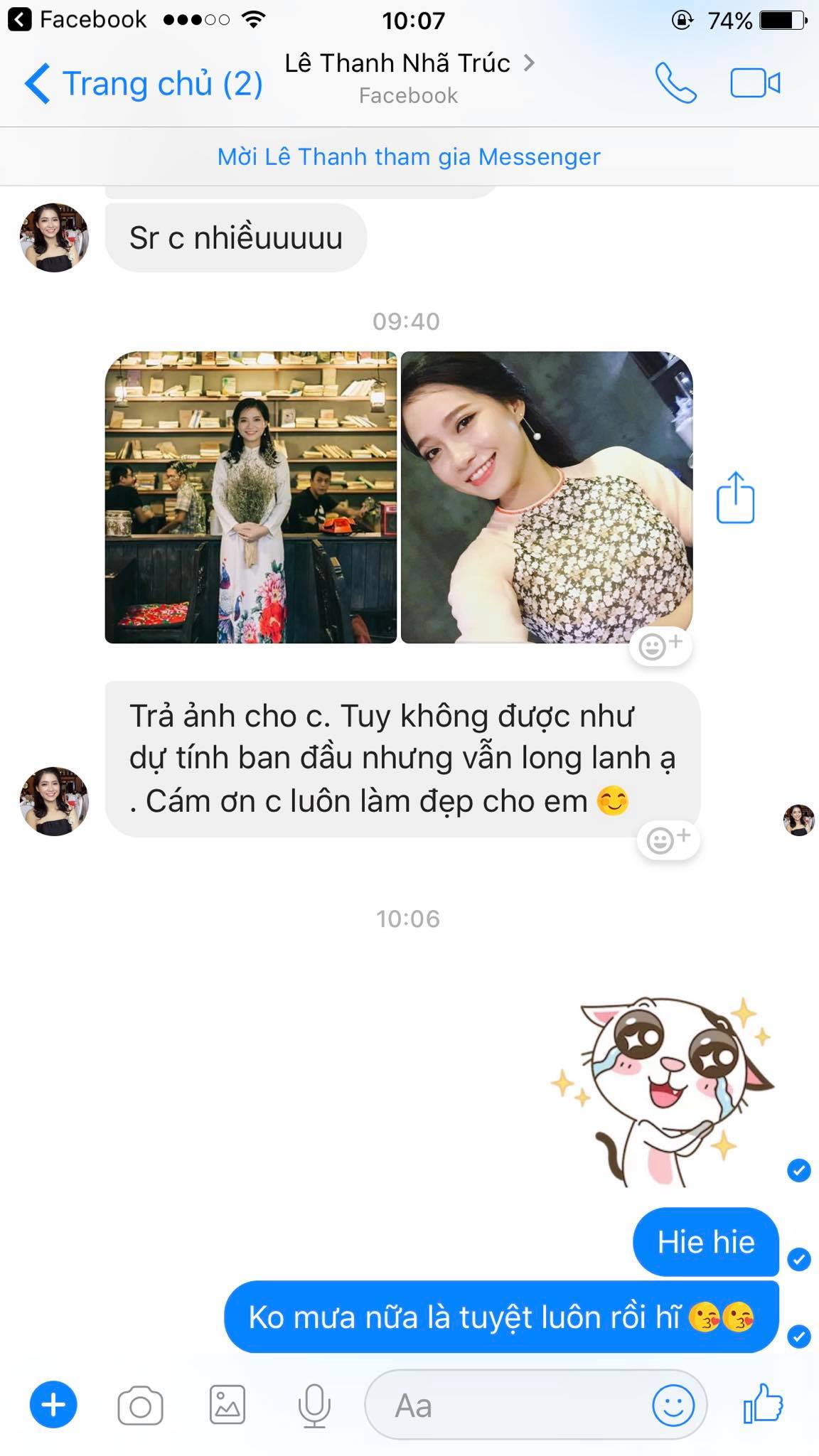Screen dimensions: 819x1456
Task: Open the blue plus menu
Action: click(53, 1404)
